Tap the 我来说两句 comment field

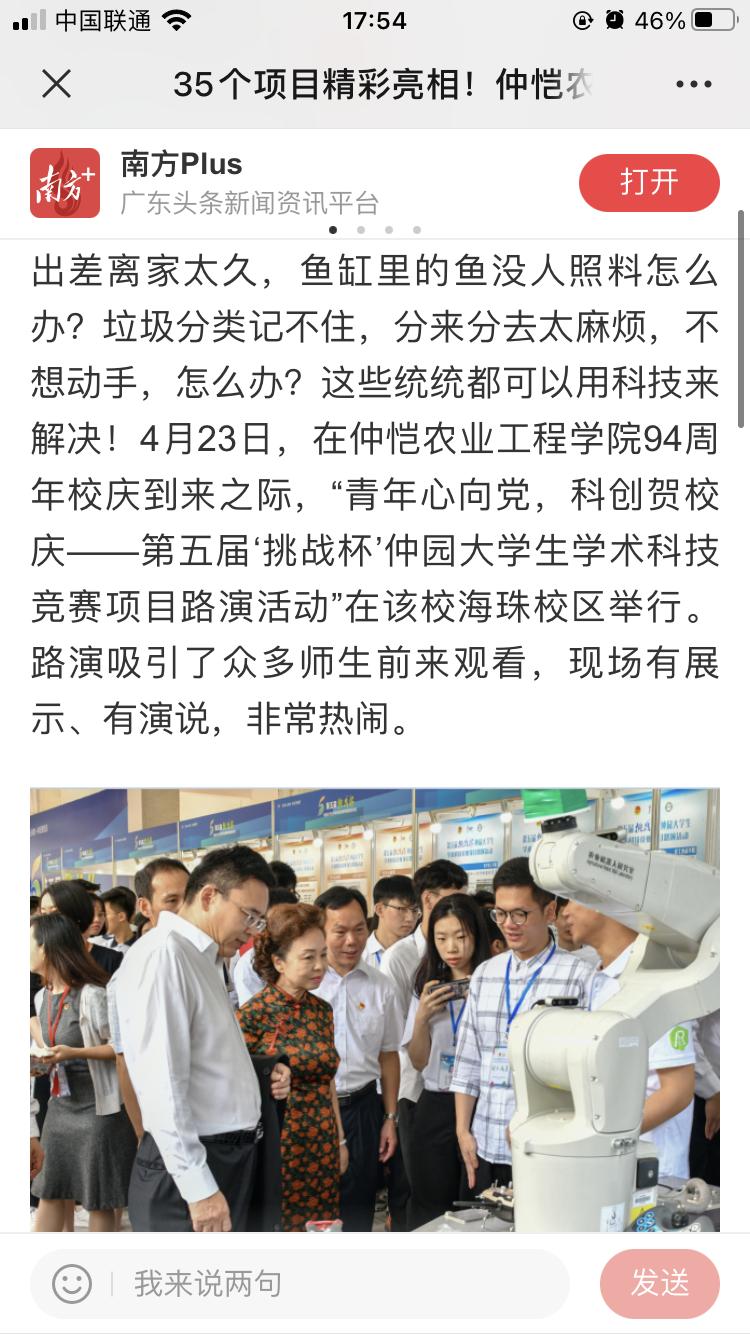(340, 1283)
